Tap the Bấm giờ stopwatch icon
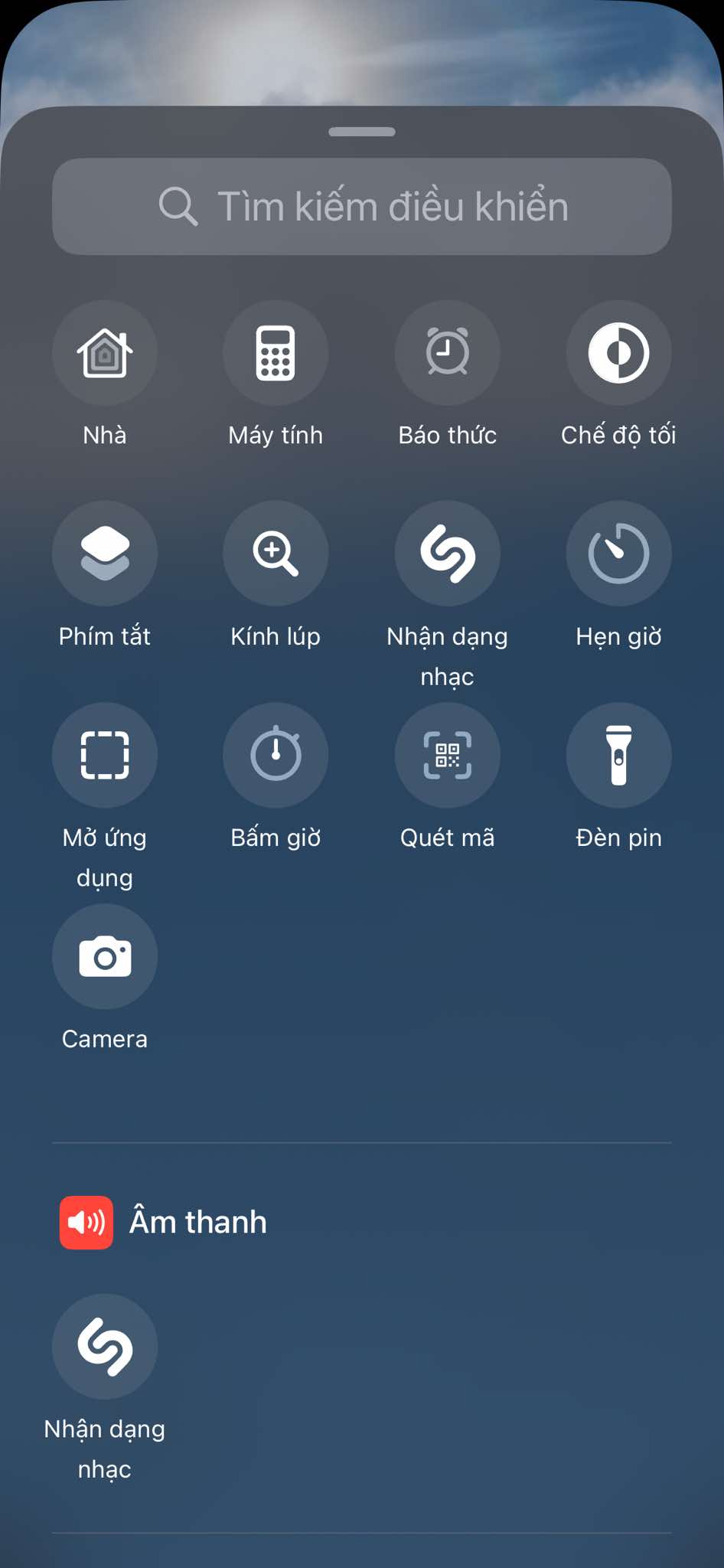This screenshot has height=1568, width=724. click(276, 755)
